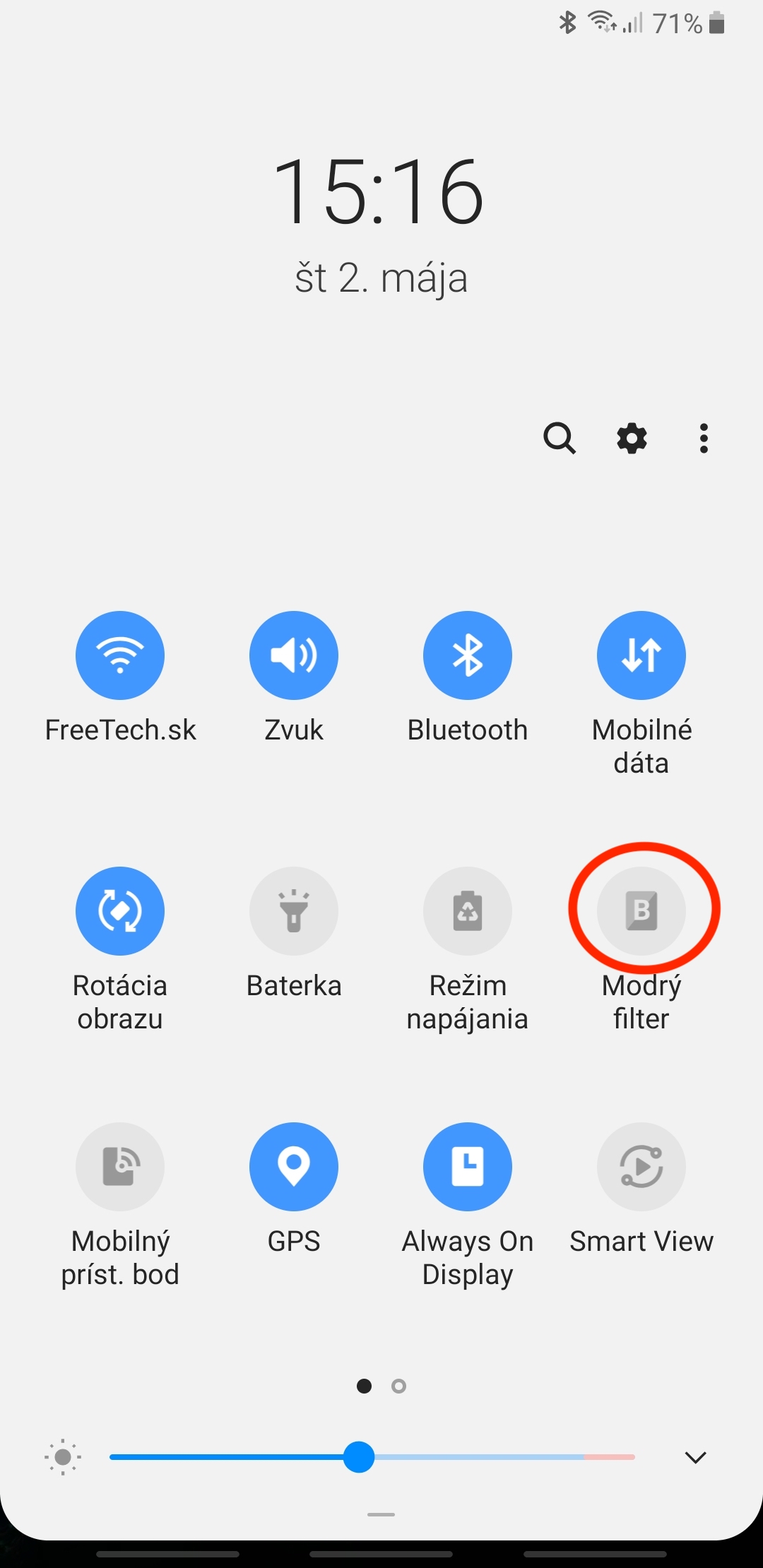The image size is (763, 1568).
Task: Disable Mobilné dáta
Action: (641, 655)
